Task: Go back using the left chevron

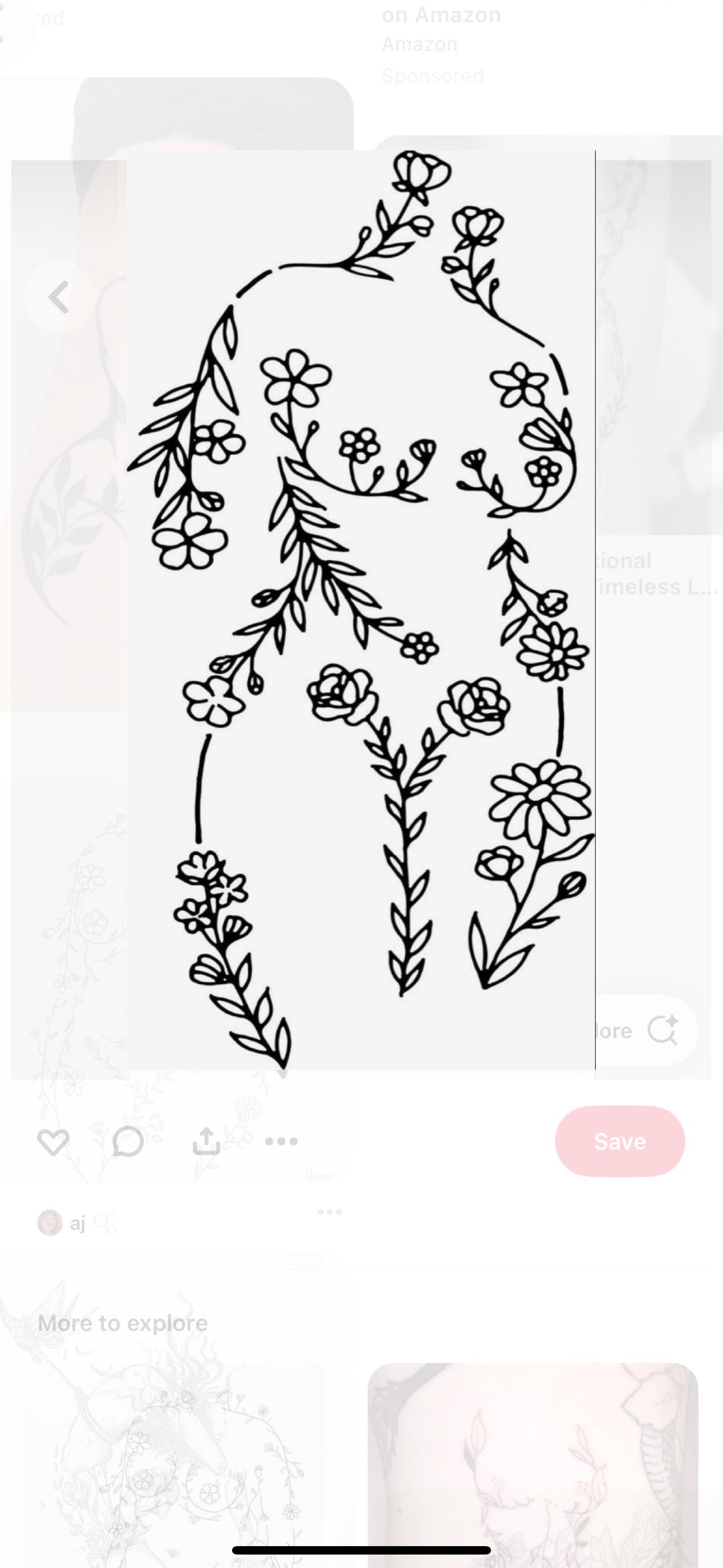Action: [x=58, y=297]
